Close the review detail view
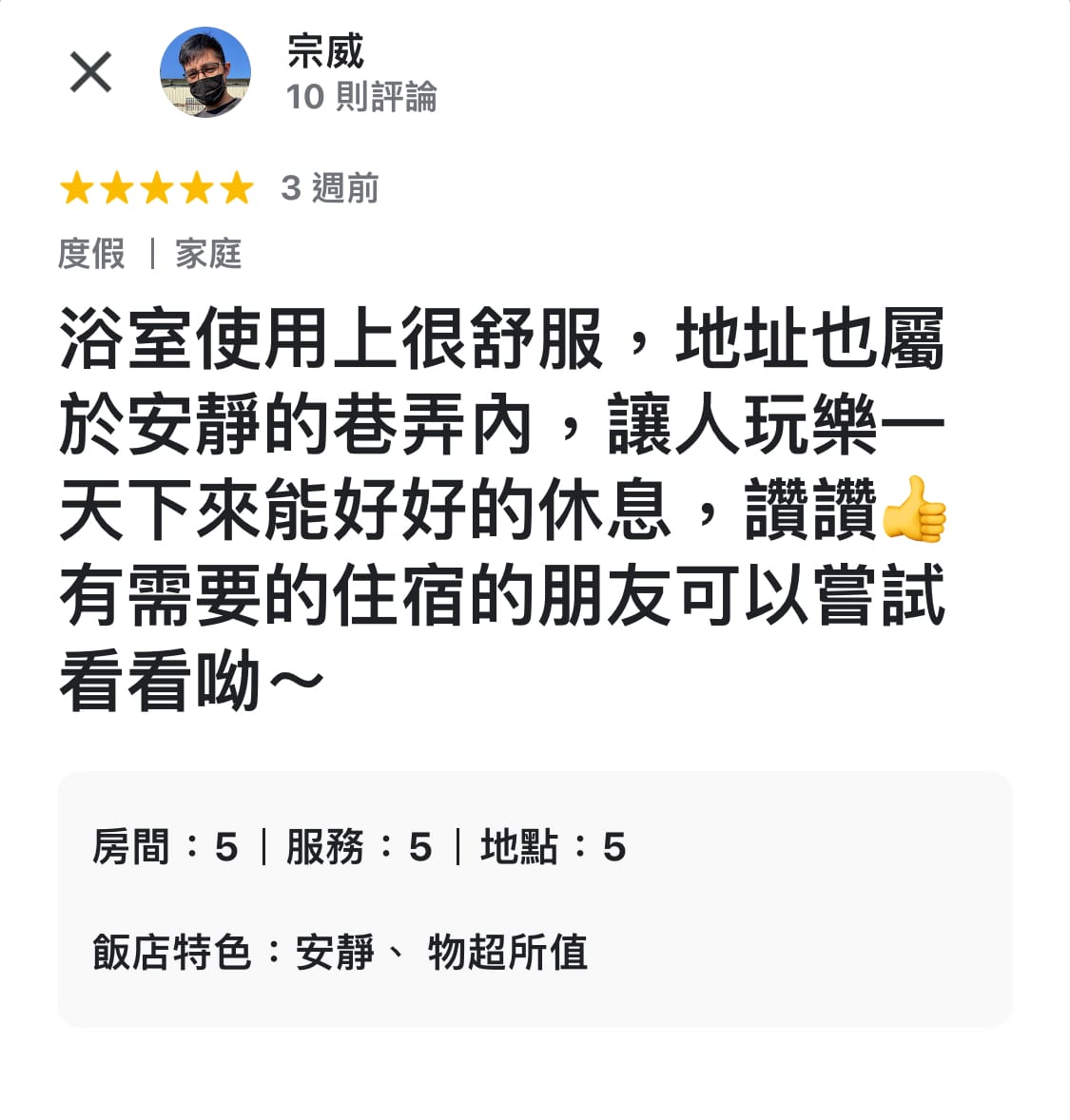Screen dimensions: 1070x1120 pyautogui.click(x=91, y=72)
